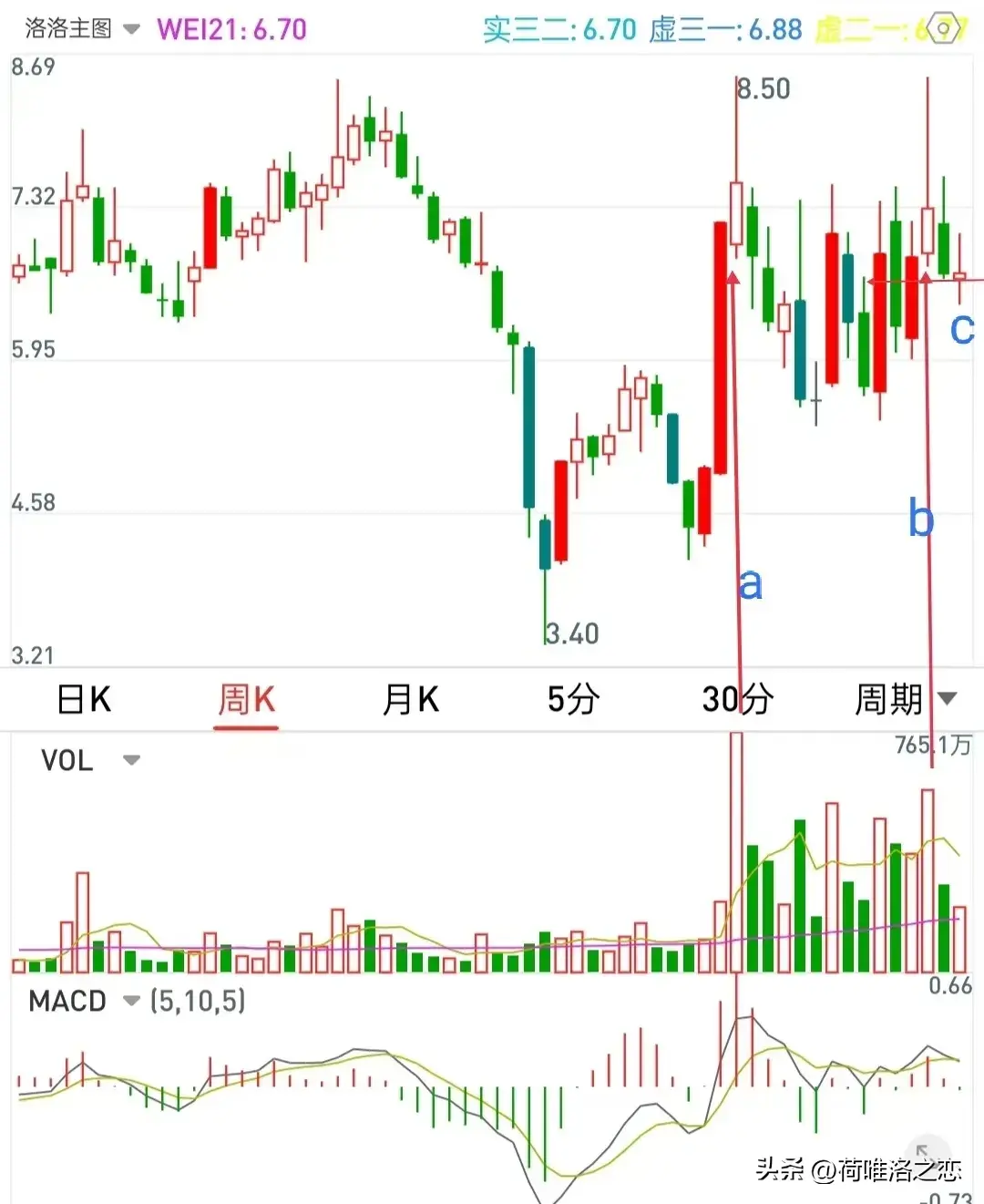Expand the 周期 period dropdown

[905, 700]
